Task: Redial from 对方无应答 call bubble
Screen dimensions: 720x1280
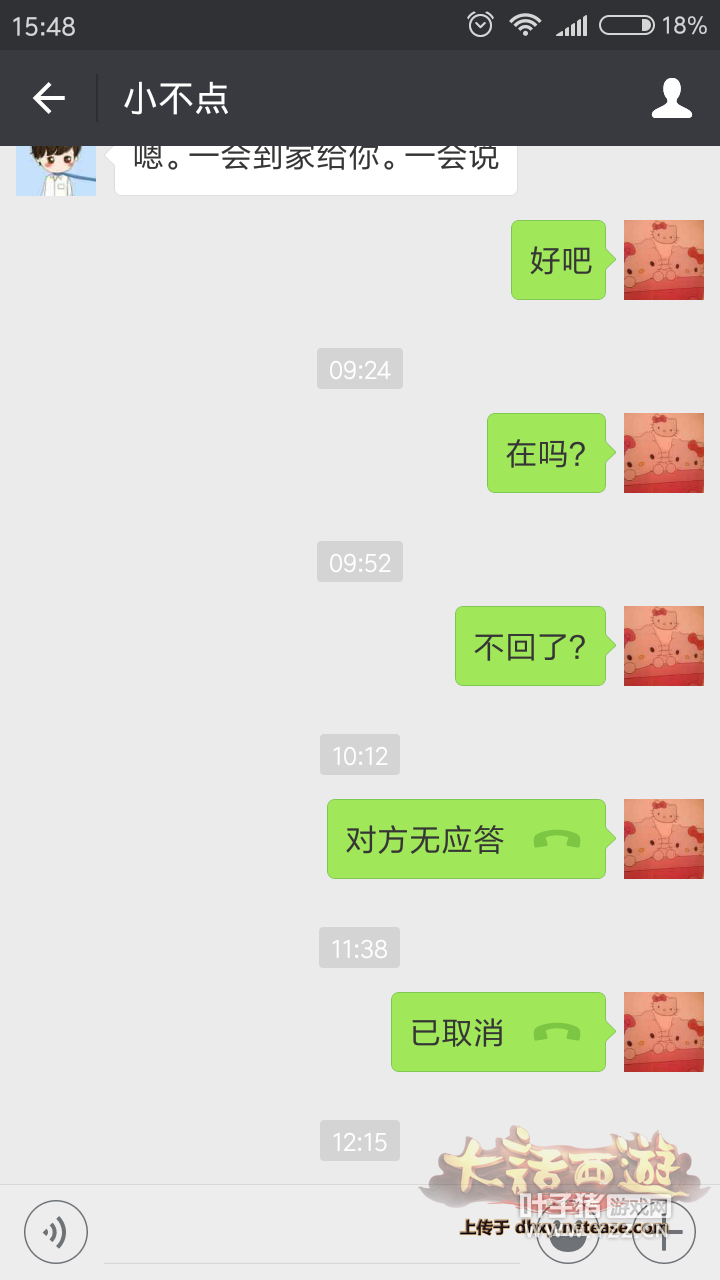Action: (x=466, y=839)
